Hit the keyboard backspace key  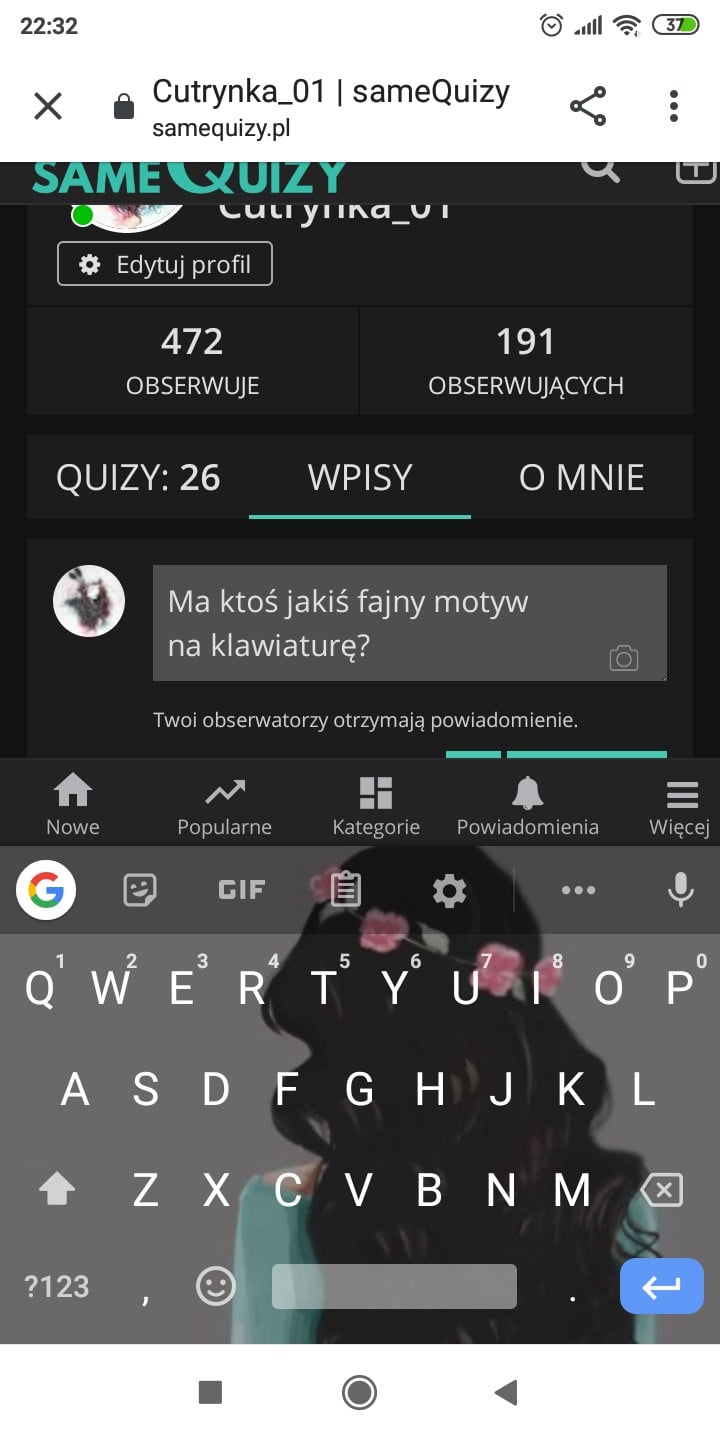click(x=660, y=1190)
